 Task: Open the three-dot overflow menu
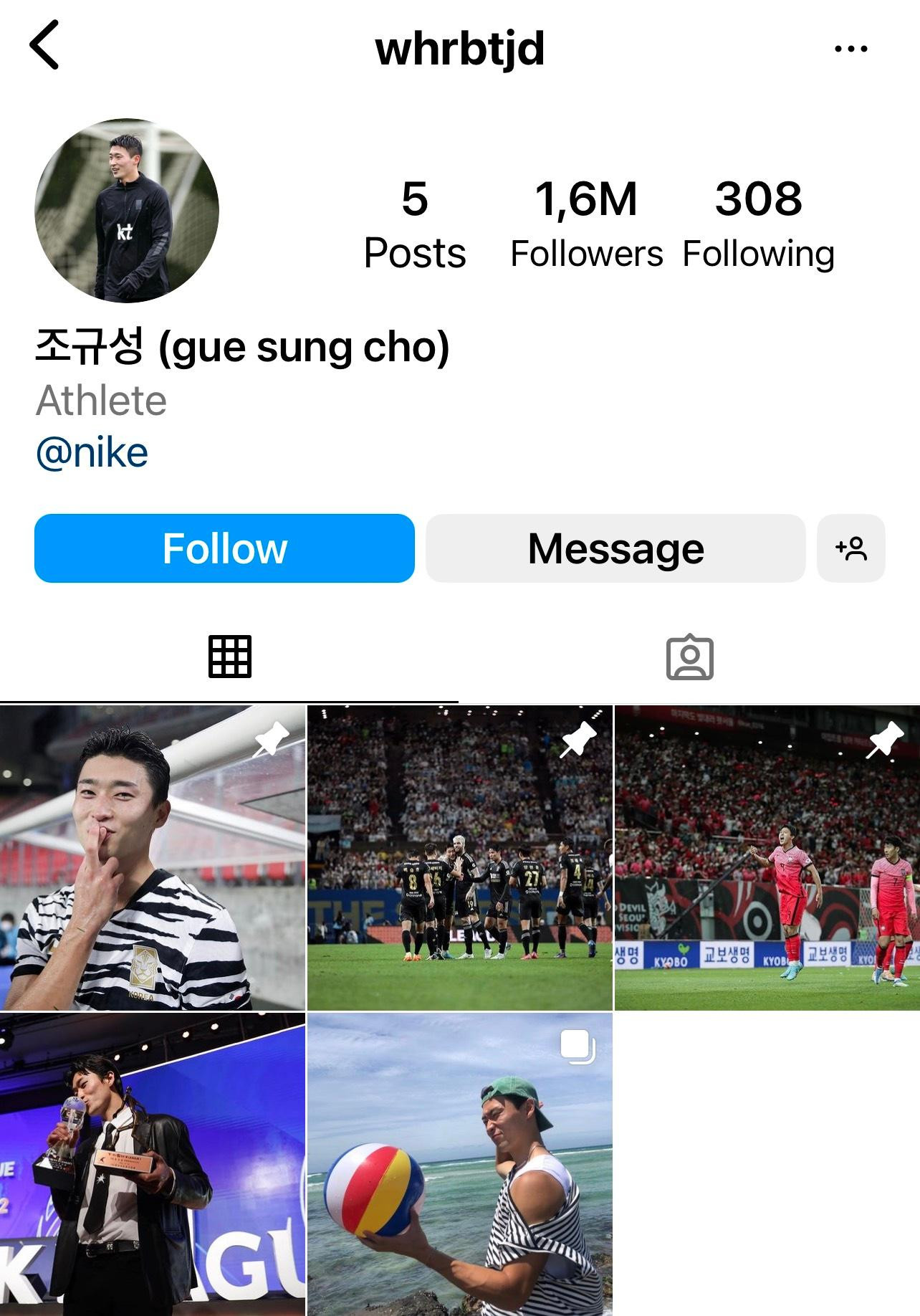[850, 49]
